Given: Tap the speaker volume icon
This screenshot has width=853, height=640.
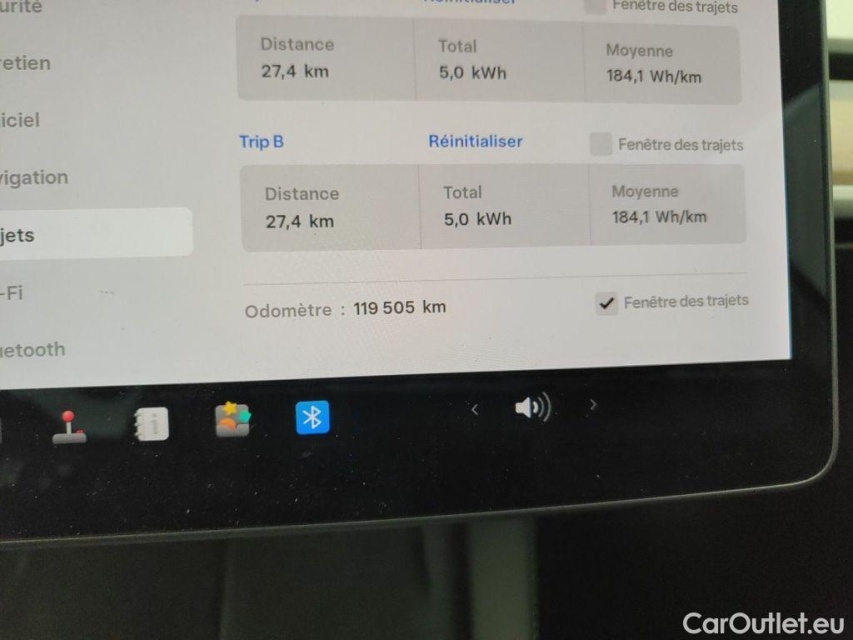Looking at the screenshot, I should (x=532, y=407).
